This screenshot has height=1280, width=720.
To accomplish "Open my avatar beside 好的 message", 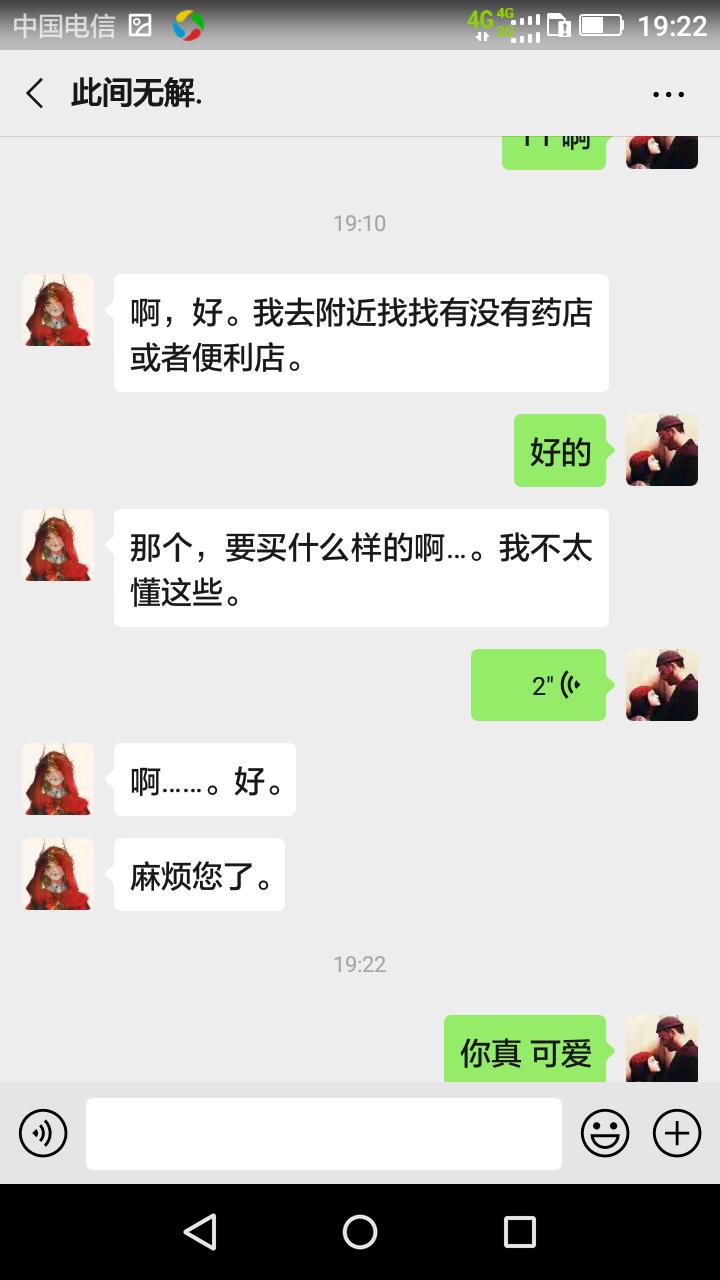I will [x=662, y=450].
